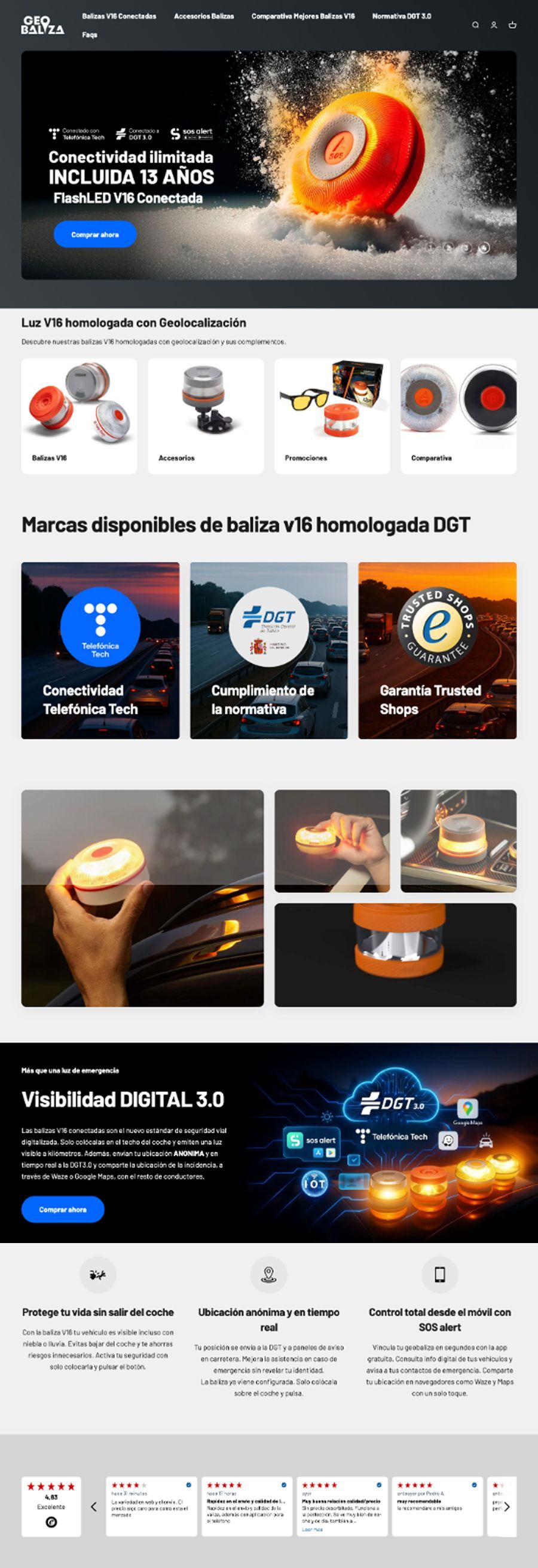Open the Balizas V16 category card

tap(80, 416)
